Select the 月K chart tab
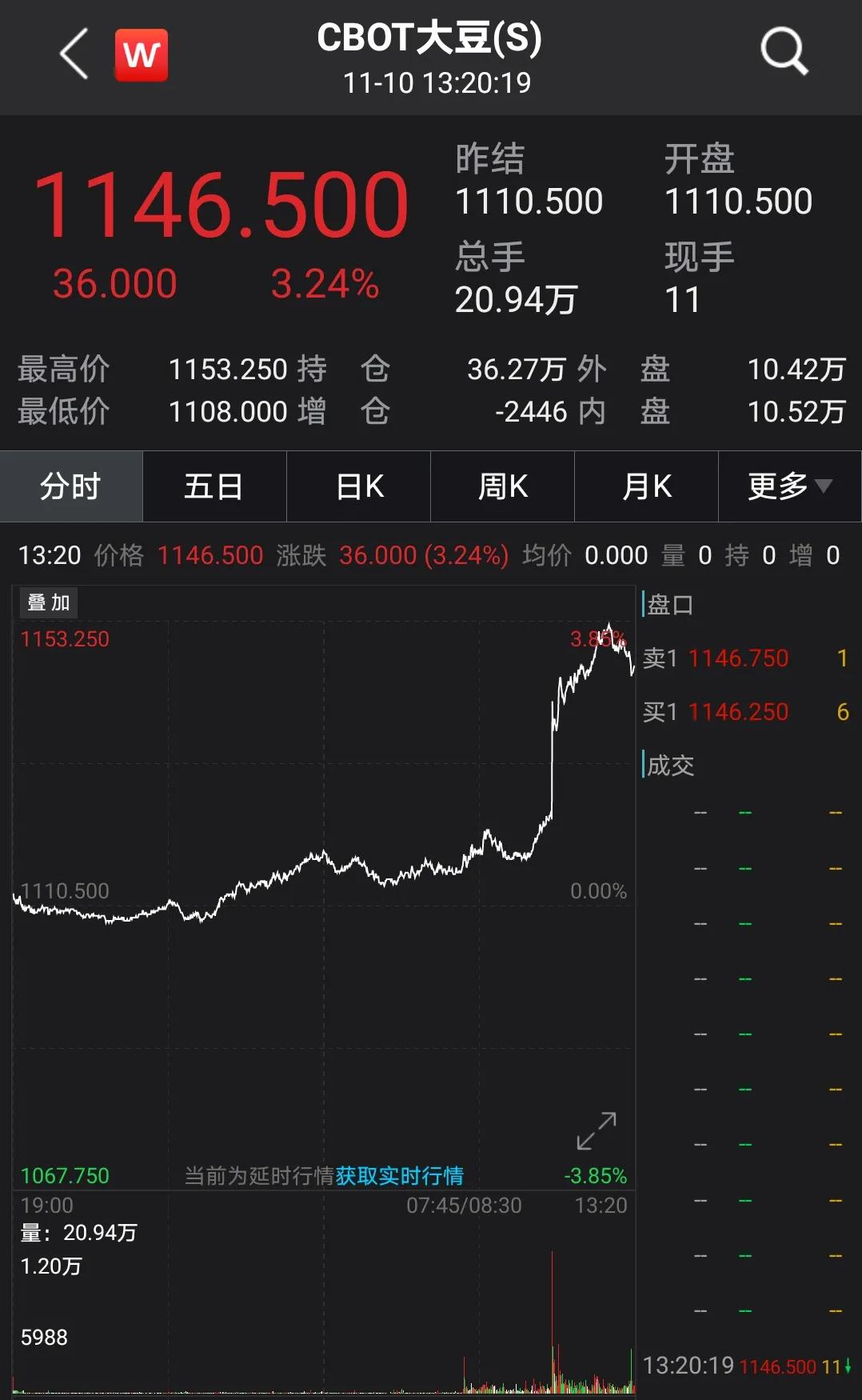 coord(647,486)
